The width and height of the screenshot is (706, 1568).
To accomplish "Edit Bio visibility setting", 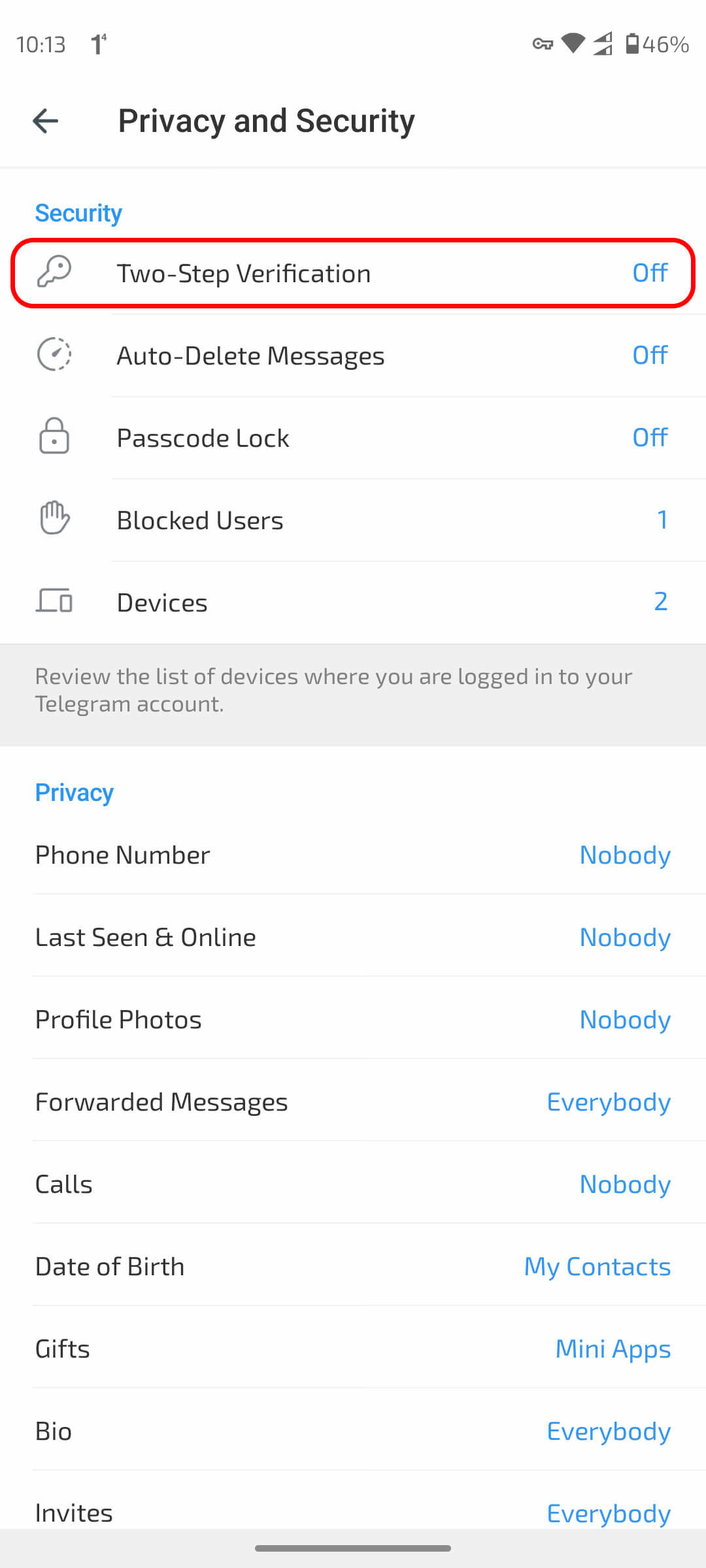I will [x=353, y=1431].
